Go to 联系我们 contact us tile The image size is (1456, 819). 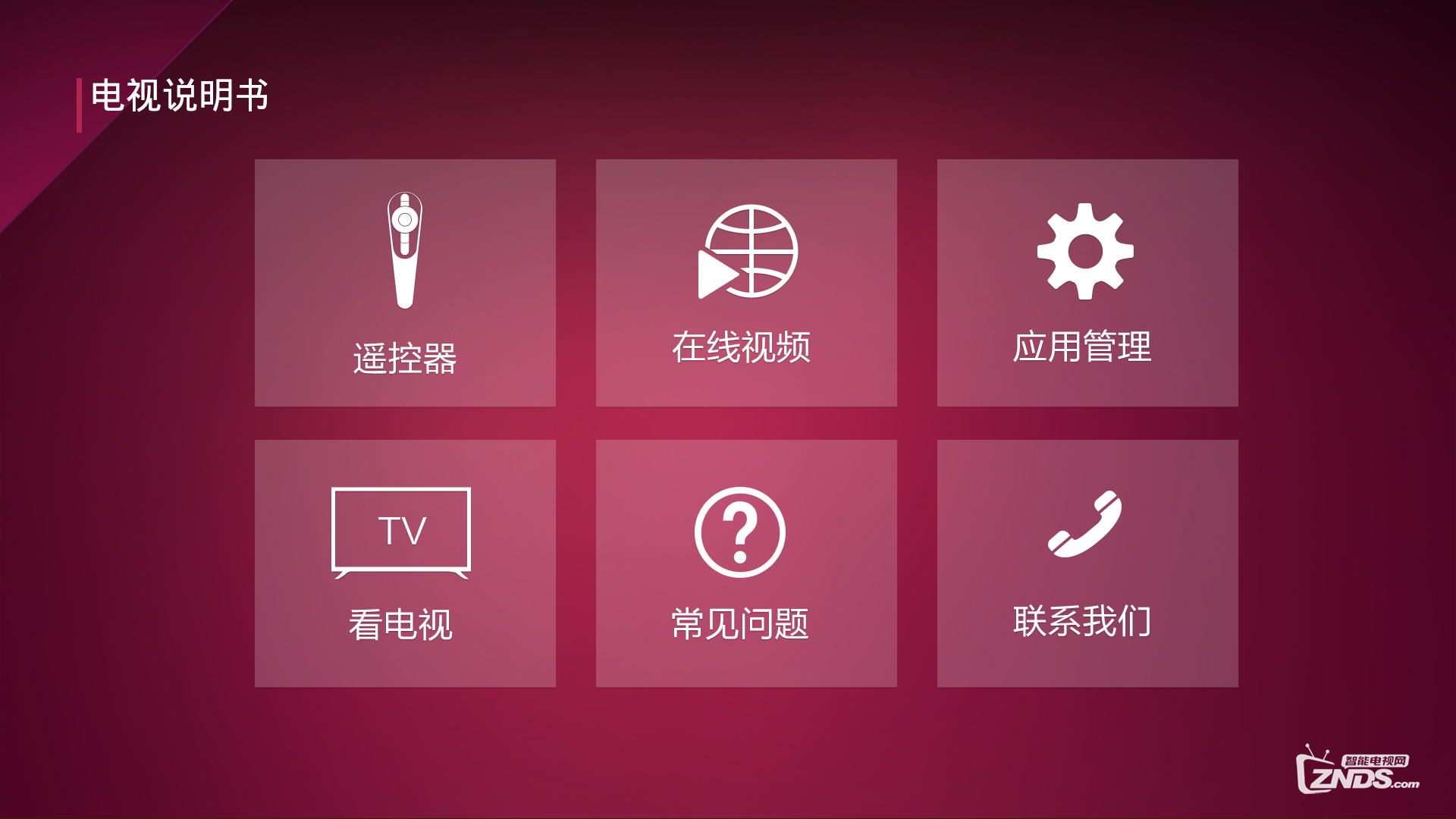tap(1087, 563)
